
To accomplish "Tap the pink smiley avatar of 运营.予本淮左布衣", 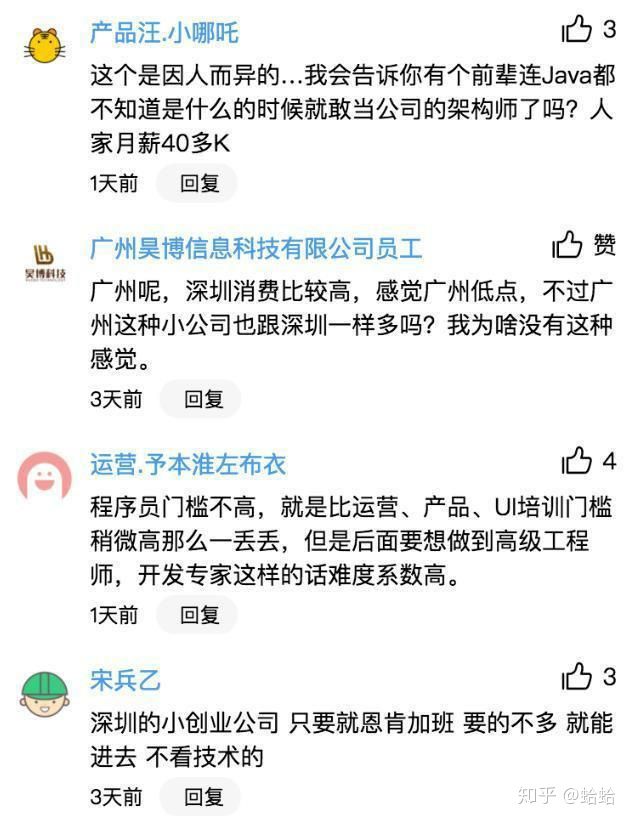I will [x=44, y=476].
